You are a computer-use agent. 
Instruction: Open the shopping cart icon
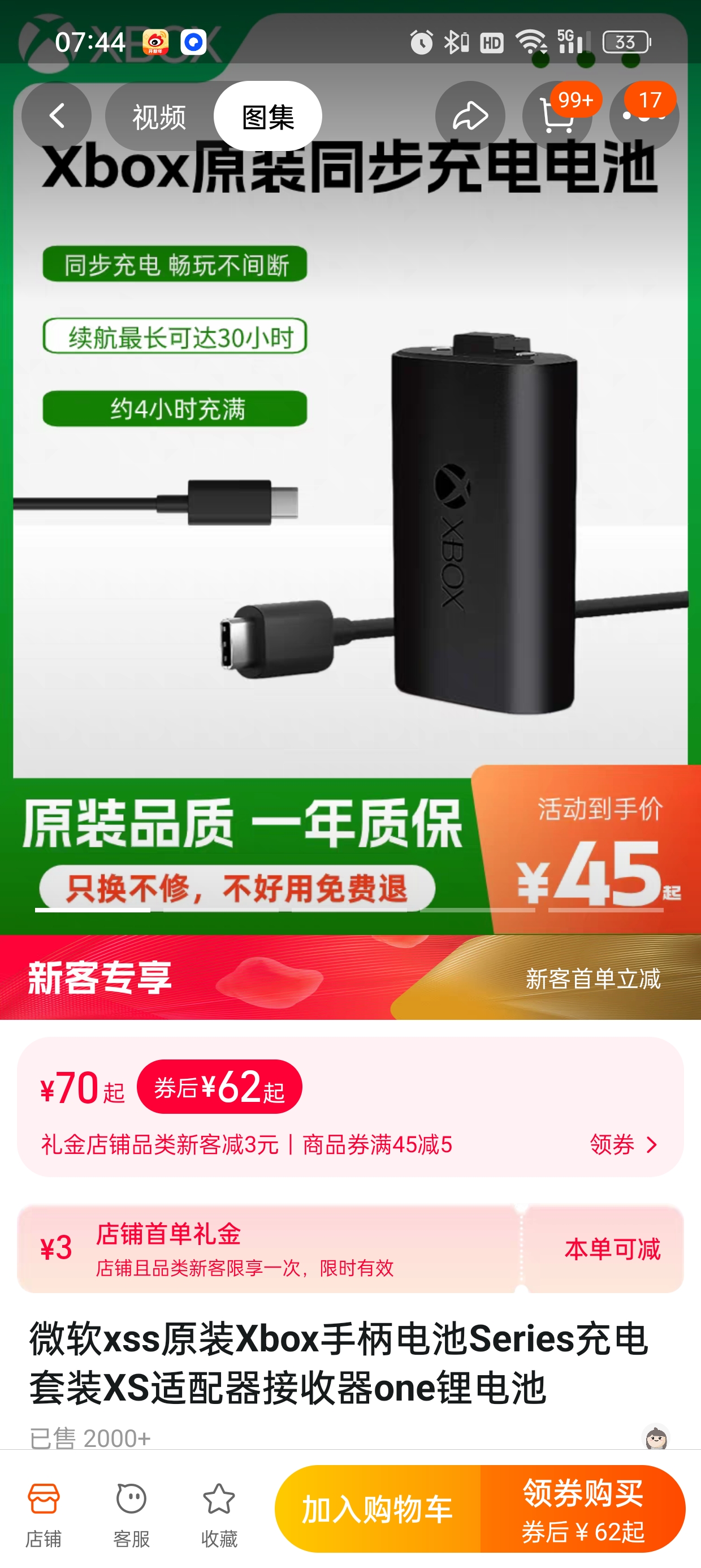tap(559, 117)
